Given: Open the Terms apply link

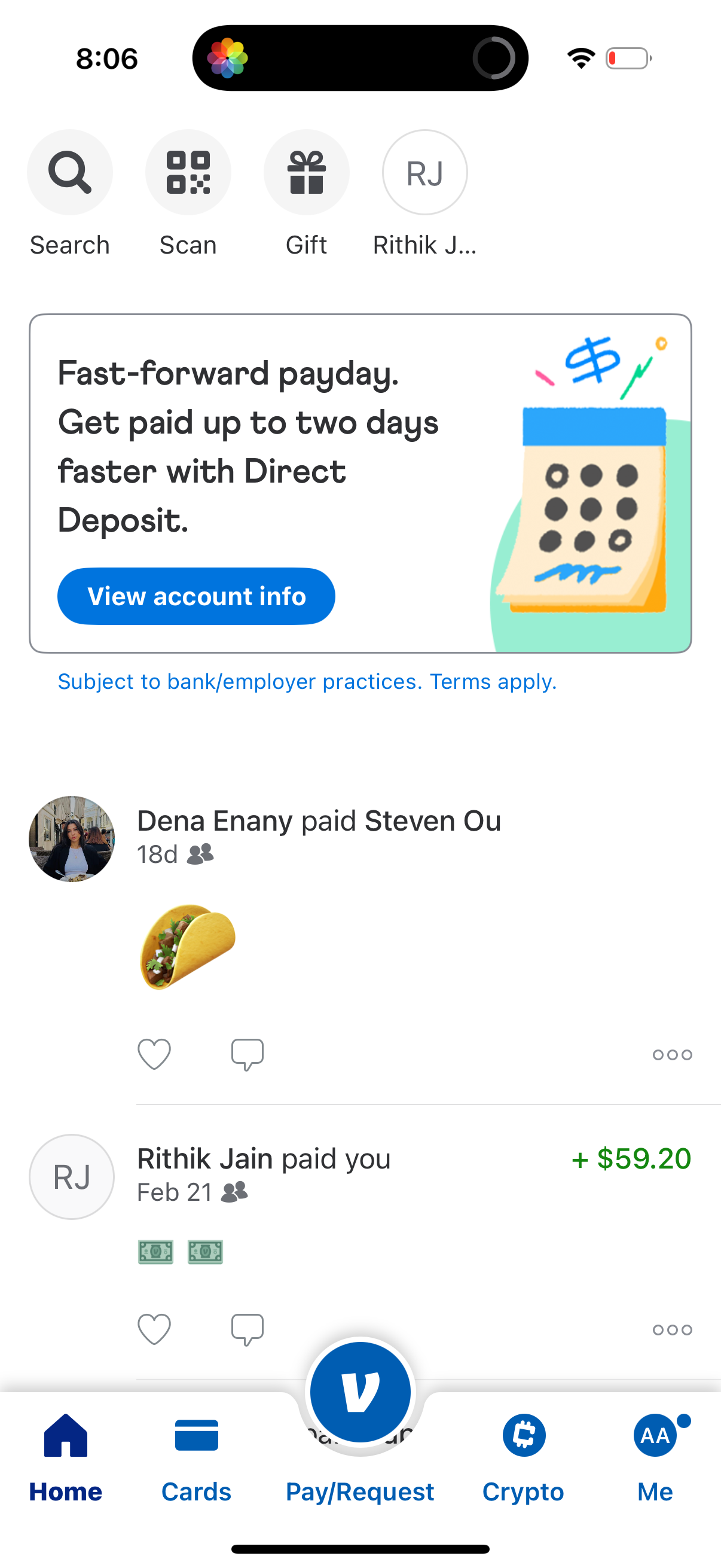Looking at the screenshot, I should 492,682.
